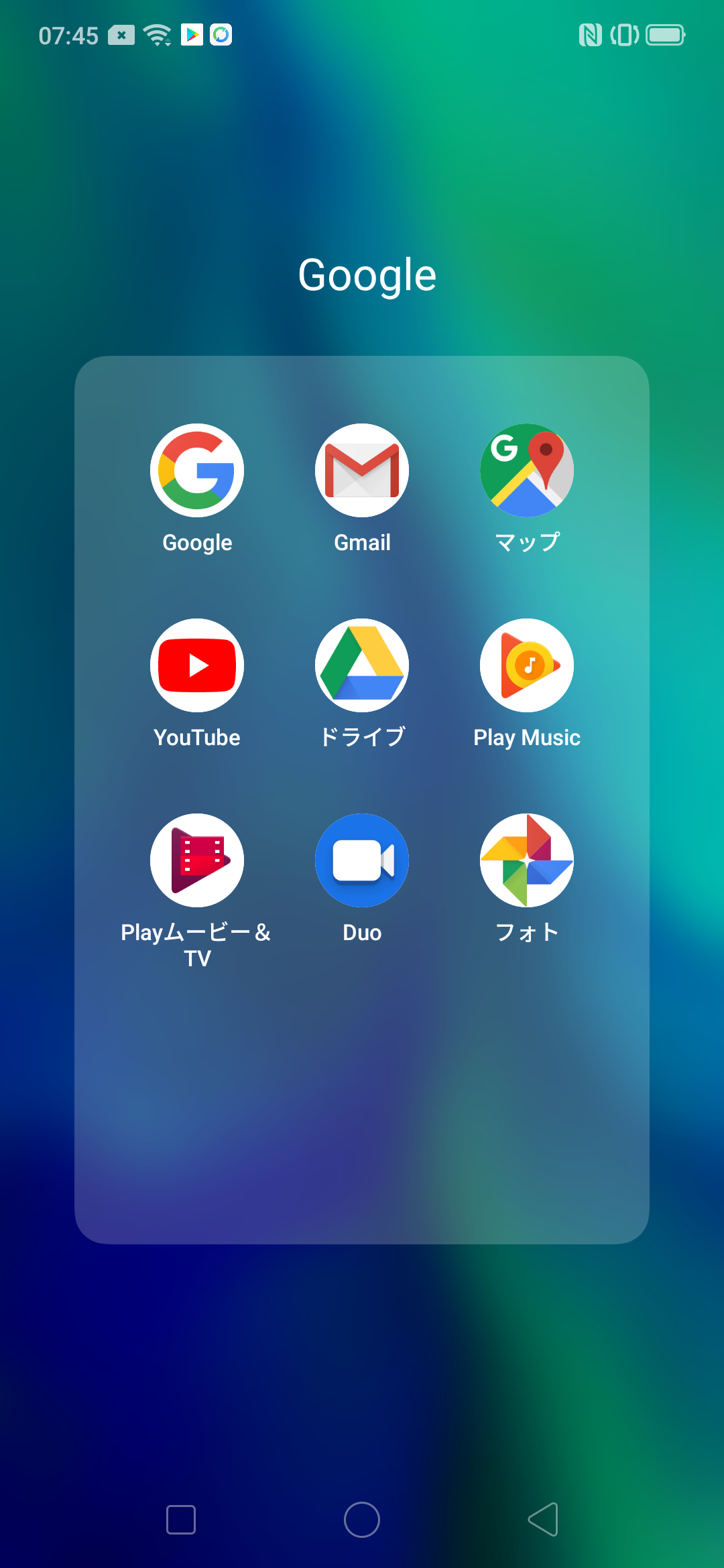Tap the Gmail app label text

point(361,543)
